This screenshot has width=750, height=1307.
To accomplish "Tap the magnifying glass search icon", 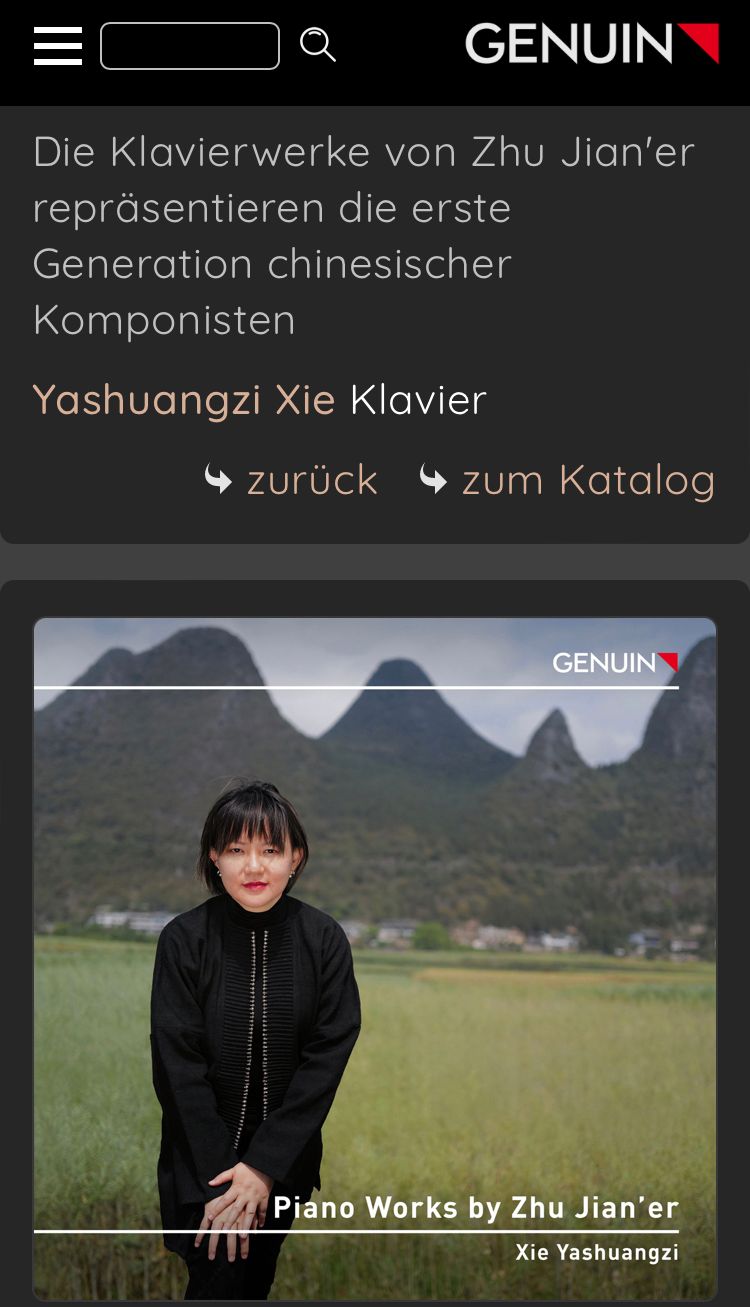I will (x=318, y=45).
